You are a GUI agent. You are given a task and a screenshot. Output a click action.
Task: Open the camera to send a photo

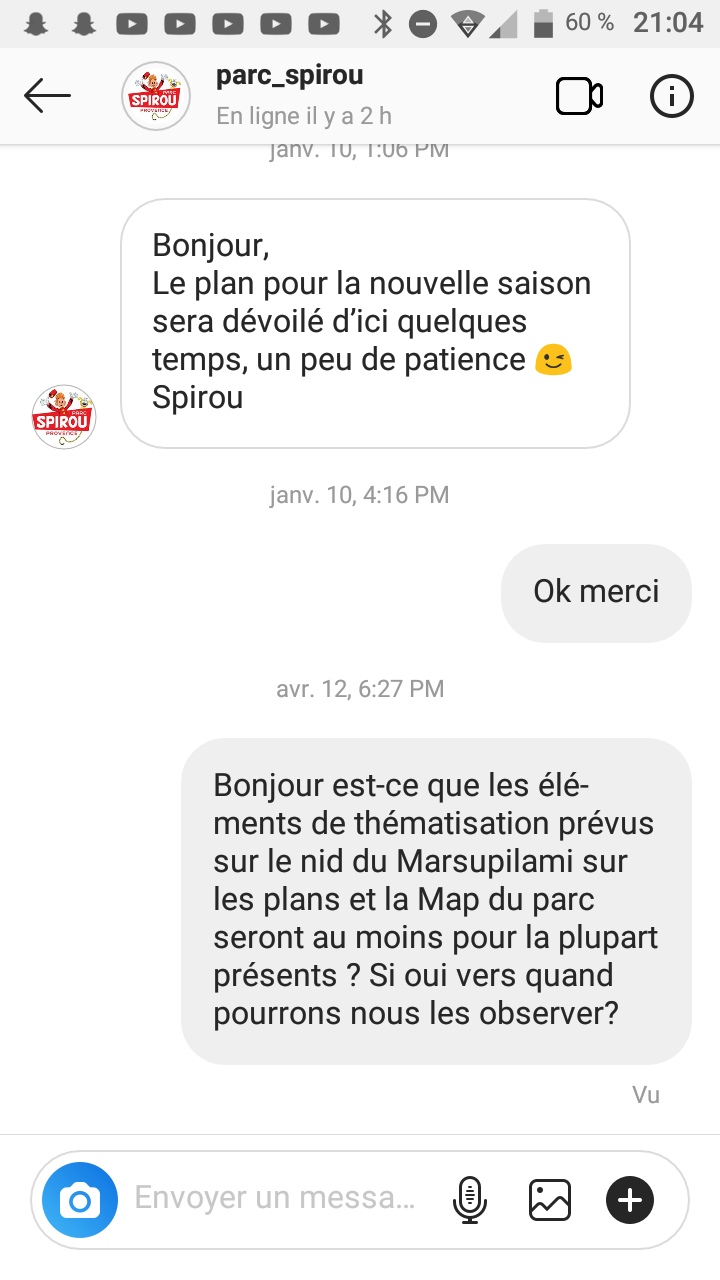click(80, 1199)
